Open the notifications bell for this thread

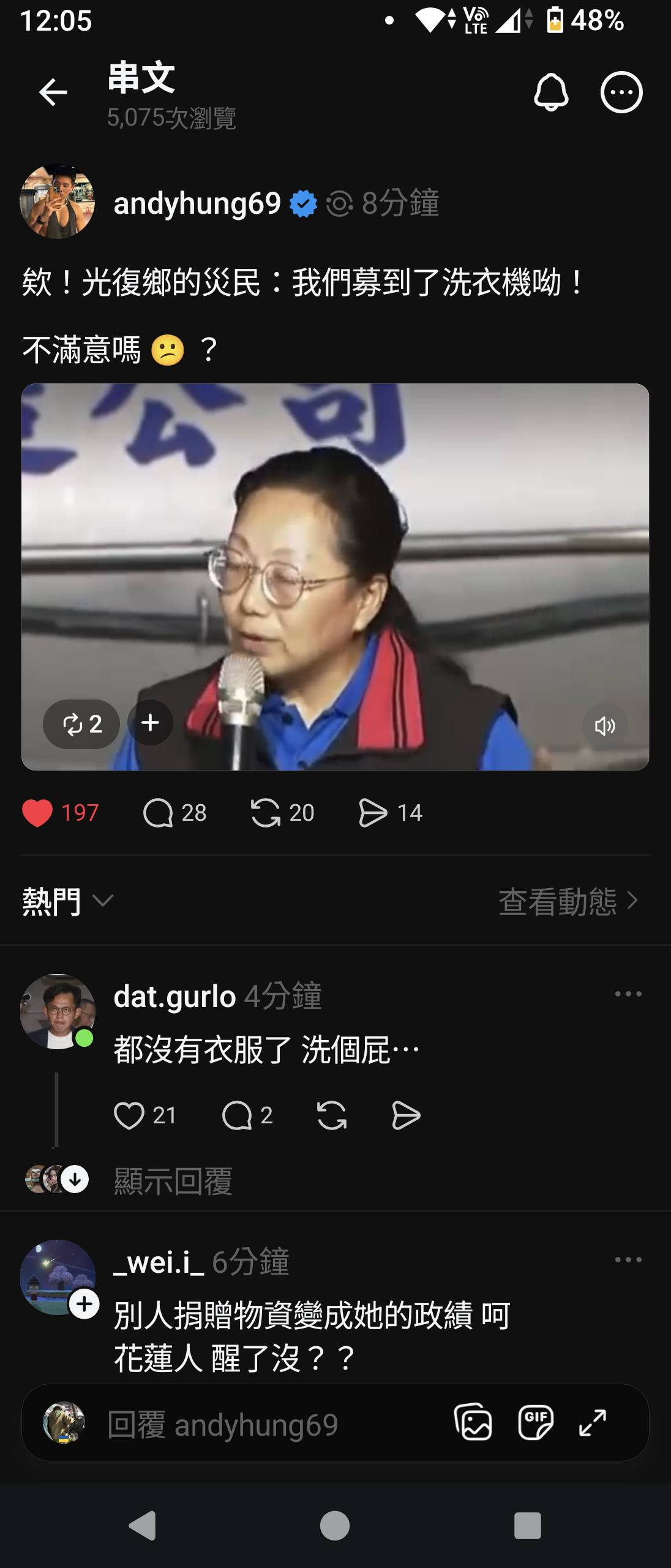(551, 92)
